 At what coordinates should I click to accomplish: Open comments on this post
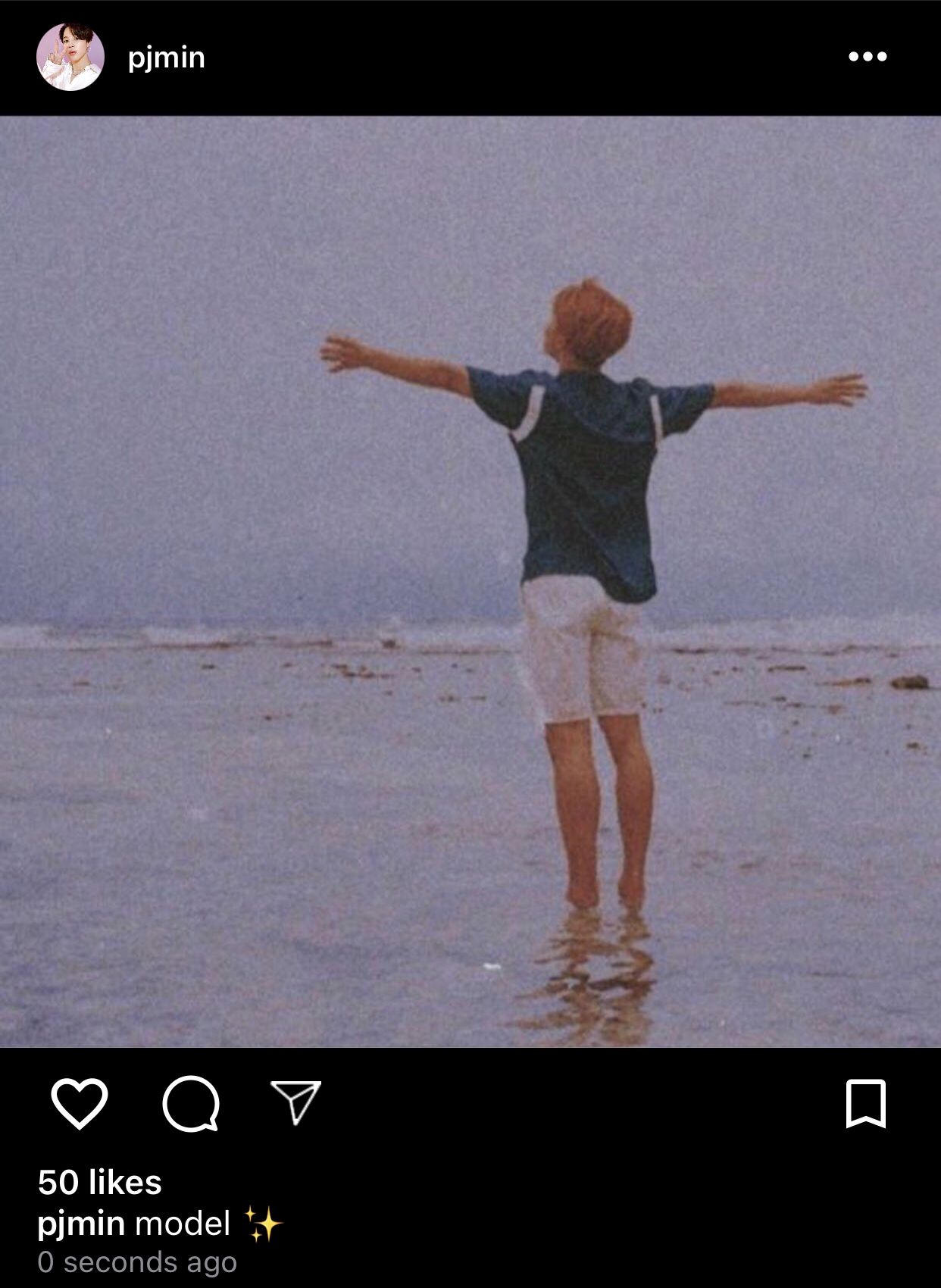191,1104
